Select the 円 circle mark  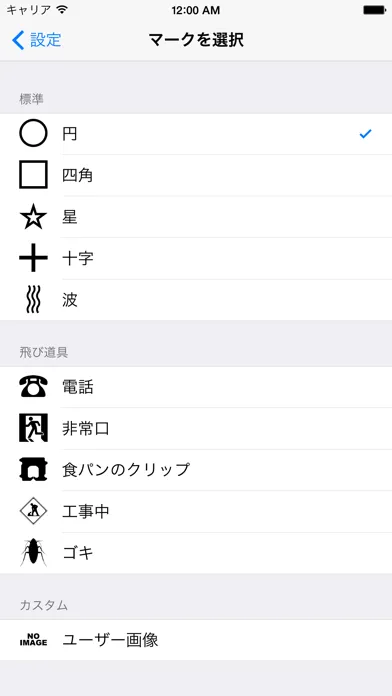click(x=196, y=134)
